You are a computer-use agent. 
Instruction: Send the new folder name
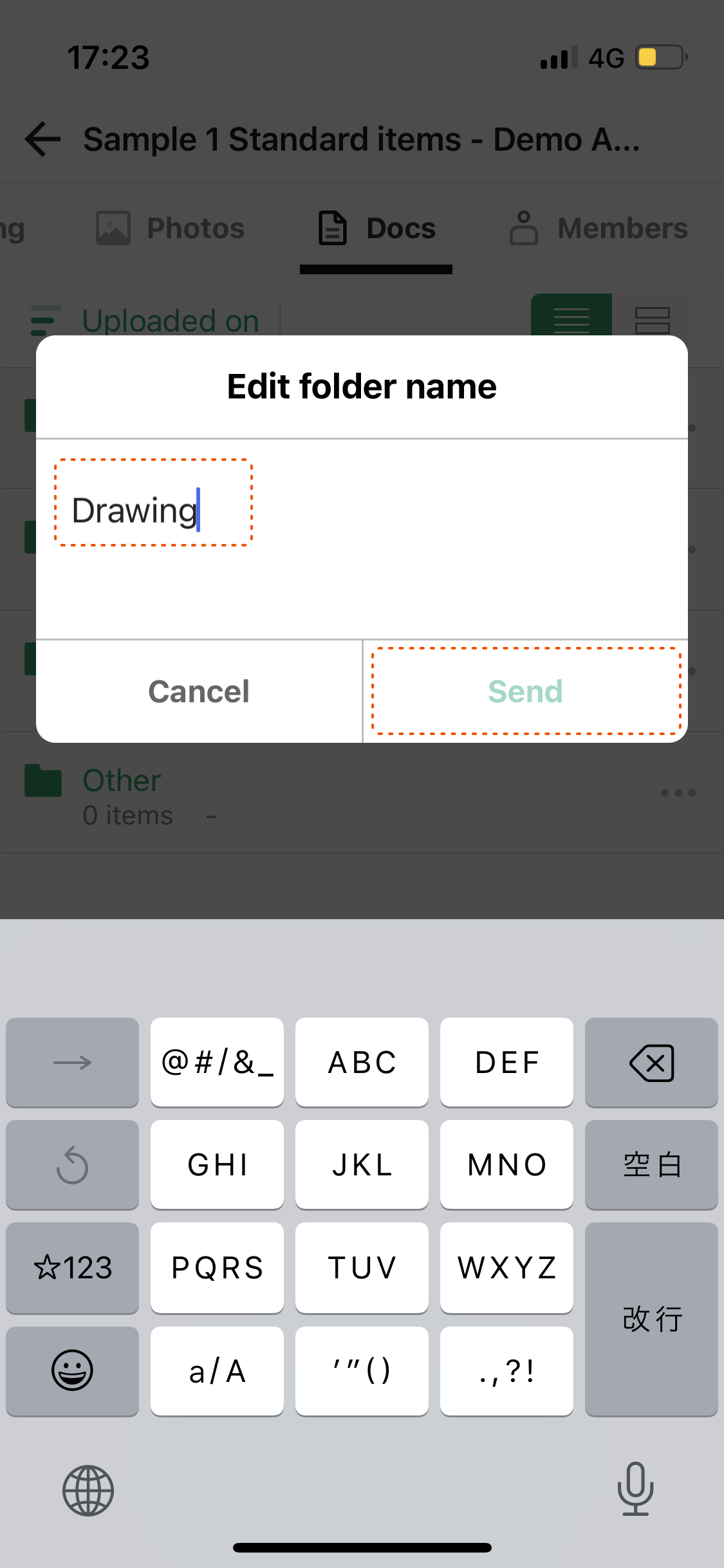pos(525,691)
